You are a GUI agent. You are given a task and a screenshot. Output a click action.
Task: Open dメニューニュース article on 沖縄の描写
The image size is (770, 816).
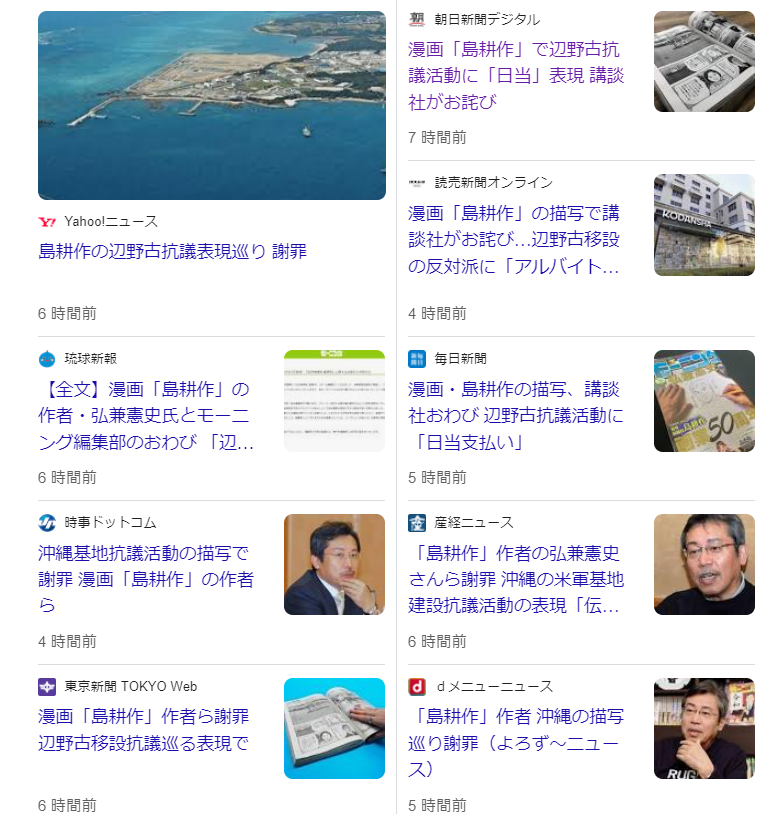click(x=514, y=742)
